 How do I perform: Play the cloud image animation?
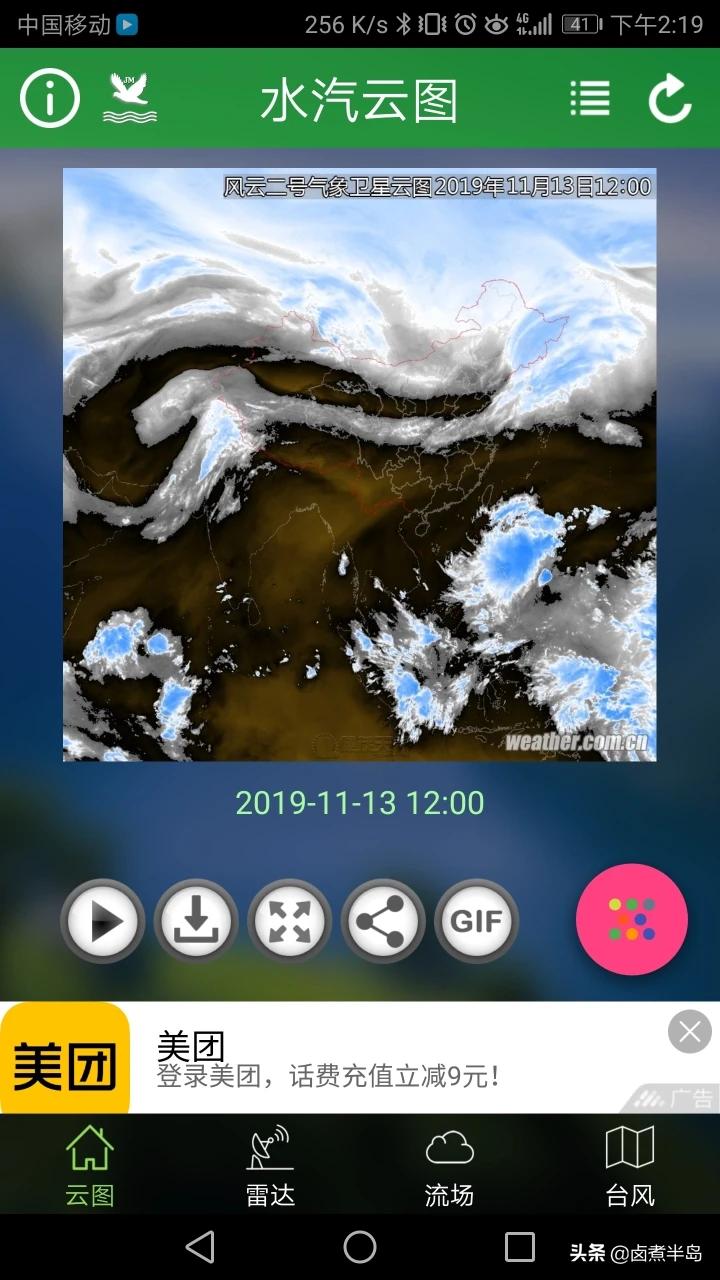(103, 921)
